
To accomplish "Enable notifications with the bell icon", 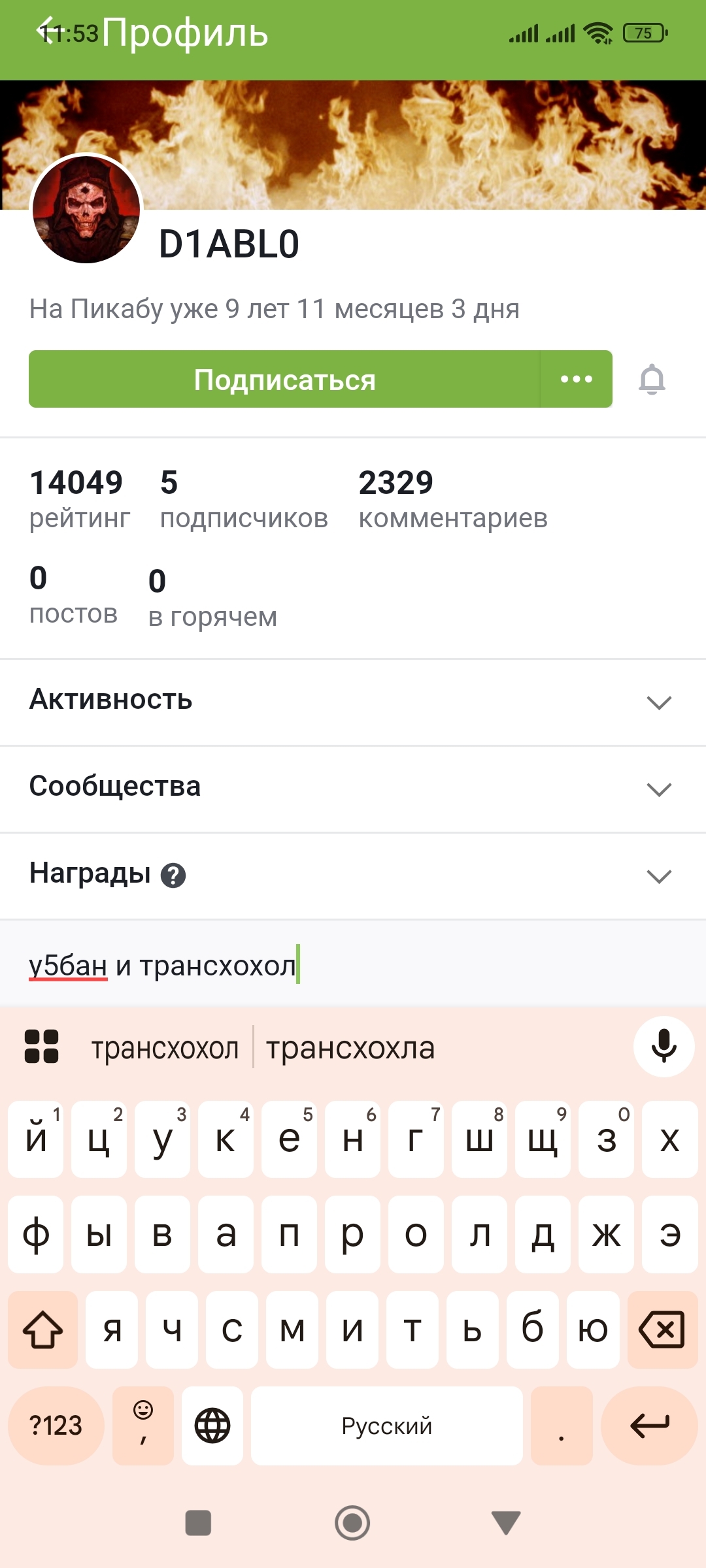I will point(652,380).
